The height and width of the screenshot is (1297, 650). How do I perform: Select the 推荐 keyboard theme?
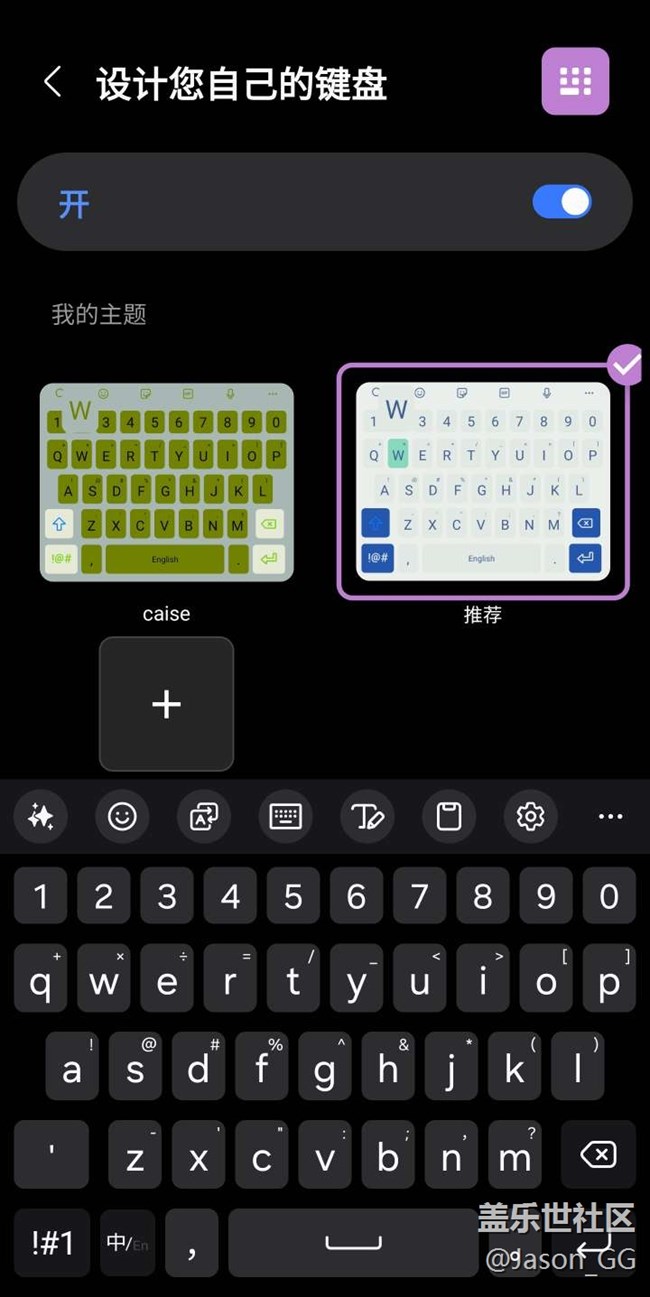pyautogui.click(x=484, y=482)
